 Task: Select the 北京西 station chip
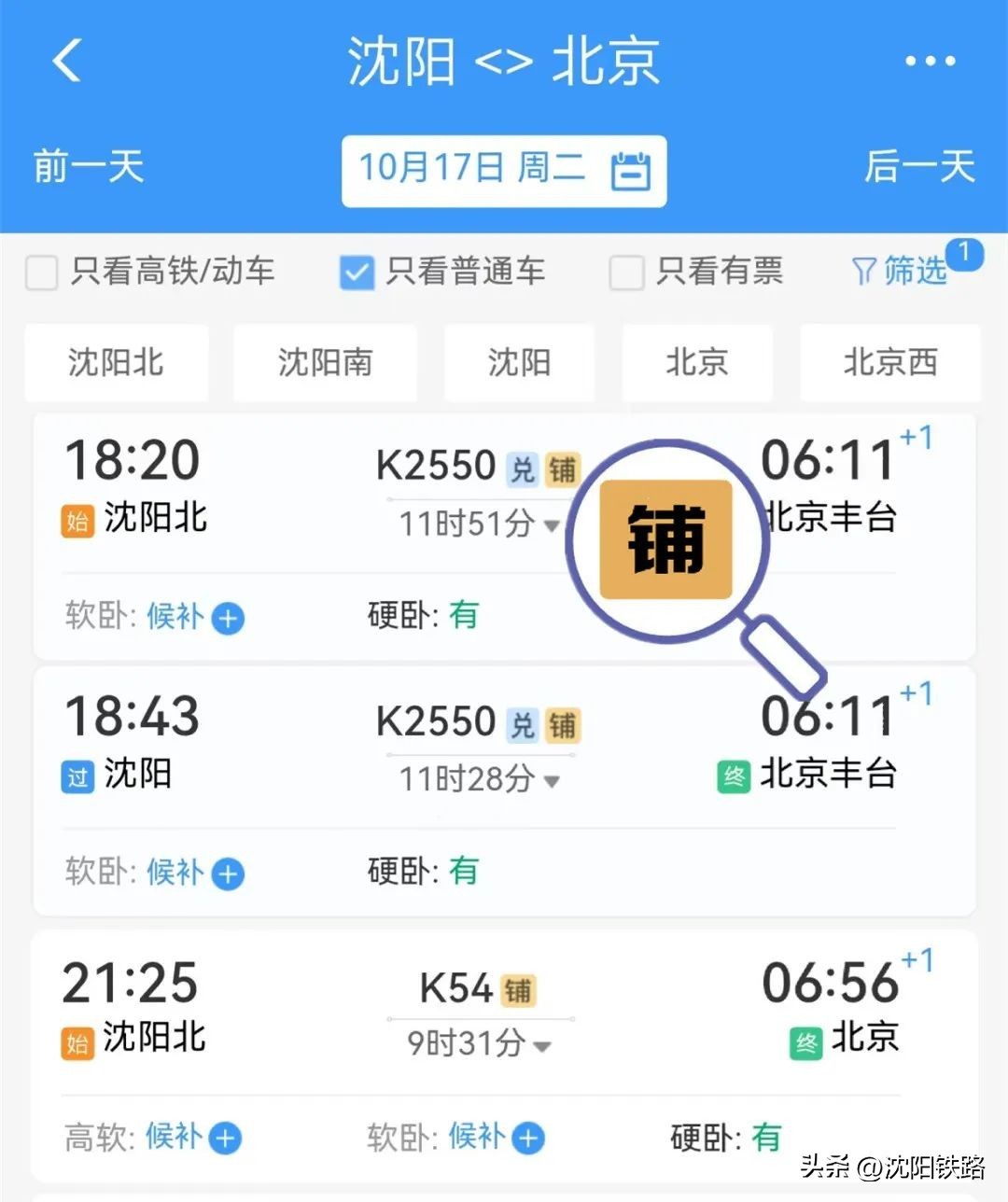[x=890, y=362]
